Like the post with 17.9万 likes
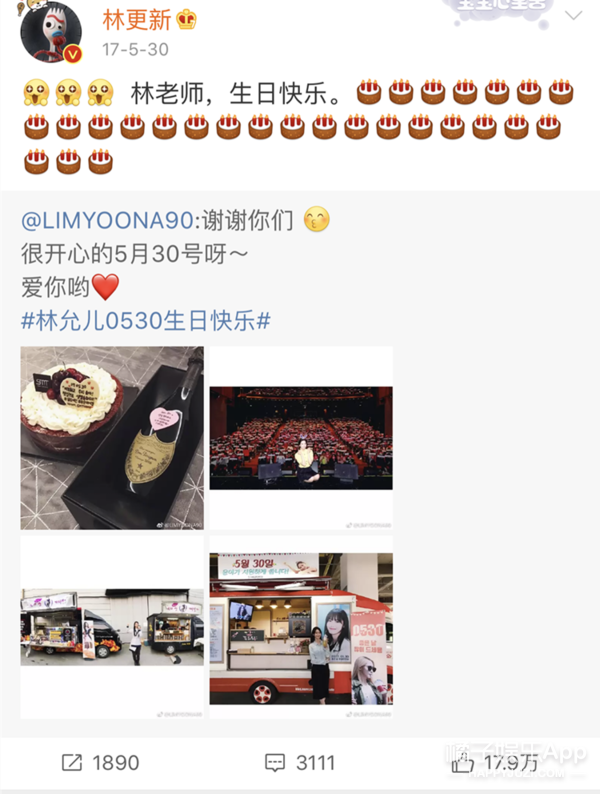This screenshot has height=794, width=600. (495, 763)
